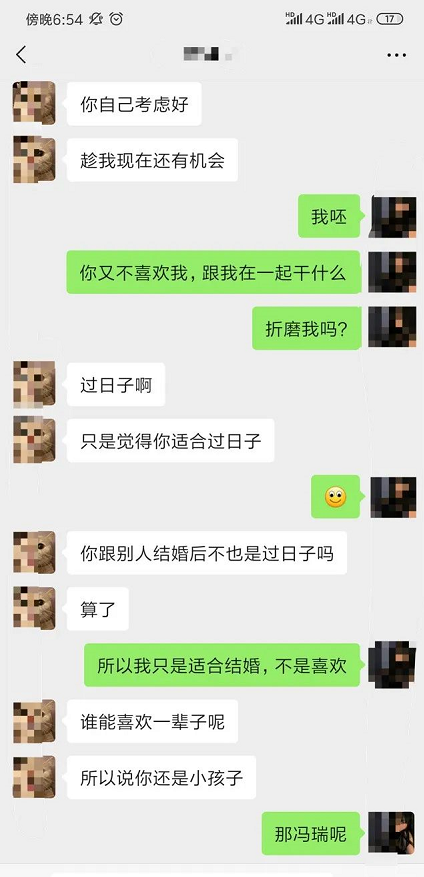Open my avatar next to "那冯瑞呢"
Image resolution: width=424 pixels, height=877 pixels.
392,833
